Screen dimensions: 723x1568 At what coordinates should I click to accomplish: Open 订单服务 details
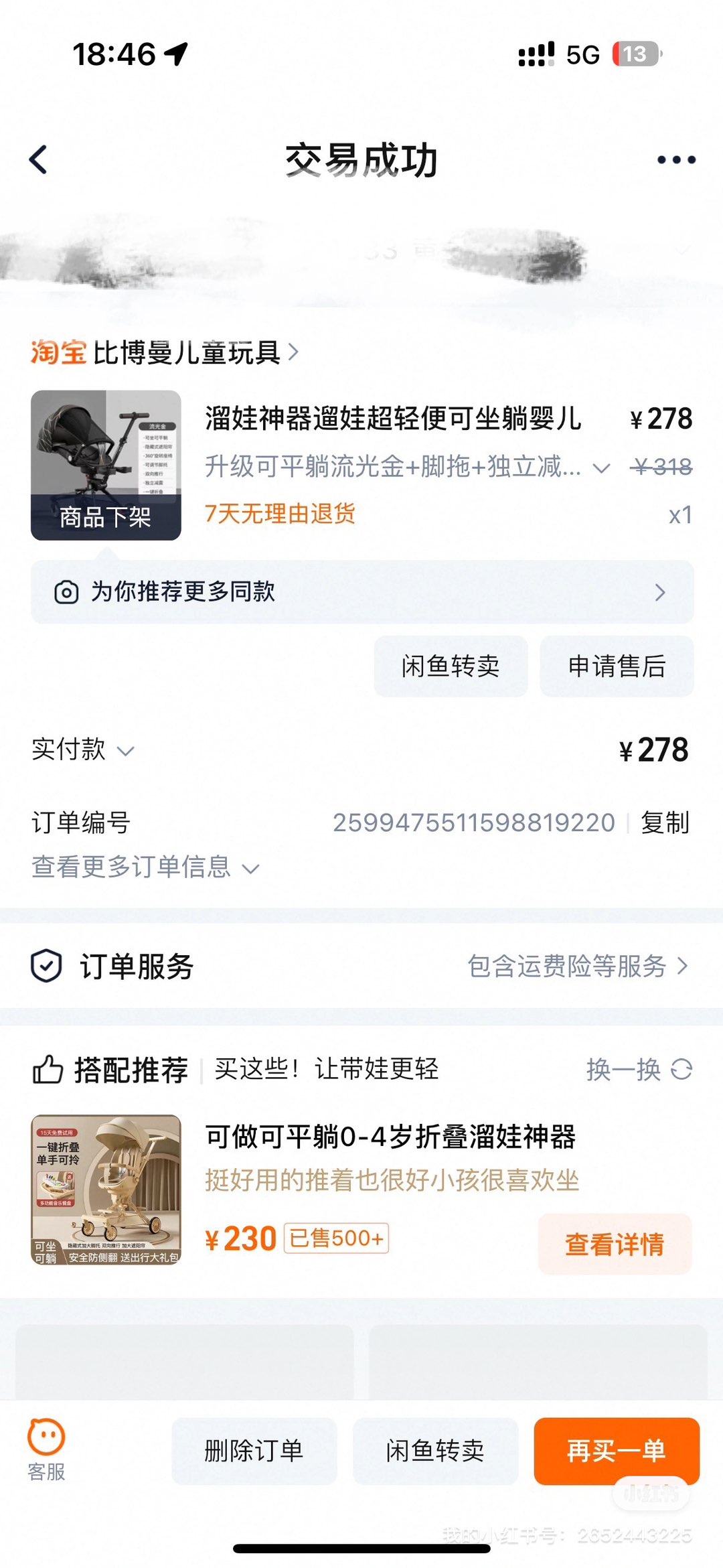[x=577, y=967]
